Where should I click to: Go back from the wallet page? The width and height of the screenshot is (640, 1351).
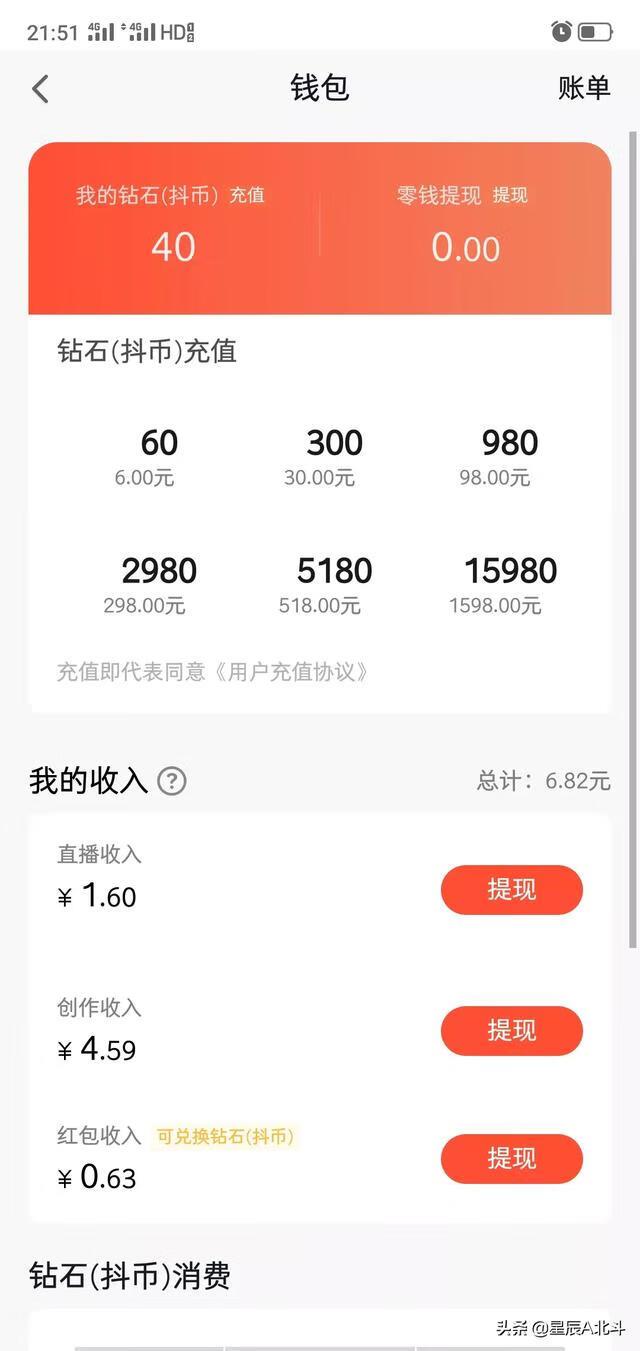40,89
